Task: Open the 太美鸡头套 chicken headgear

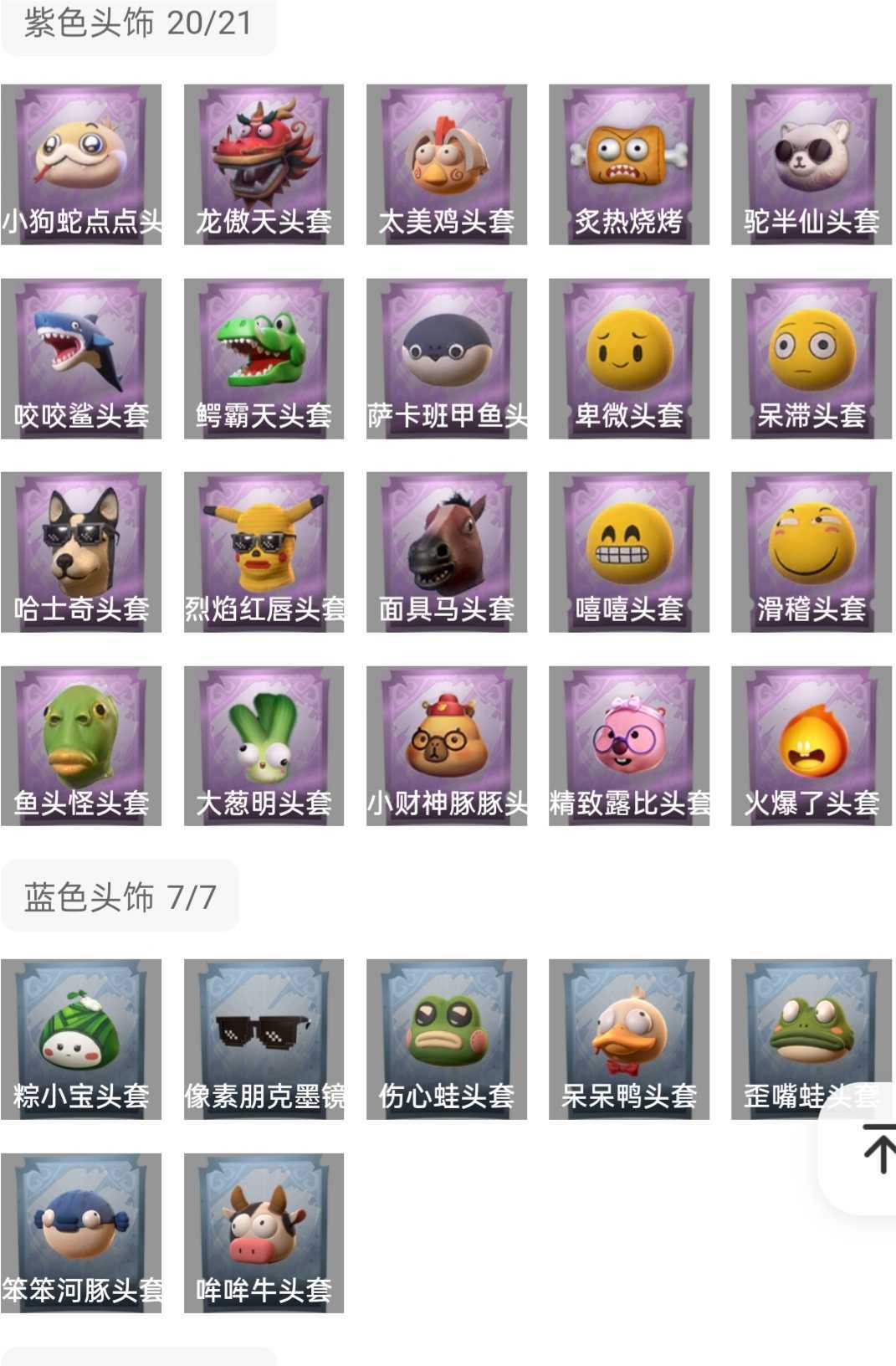Action: [445, 163]
